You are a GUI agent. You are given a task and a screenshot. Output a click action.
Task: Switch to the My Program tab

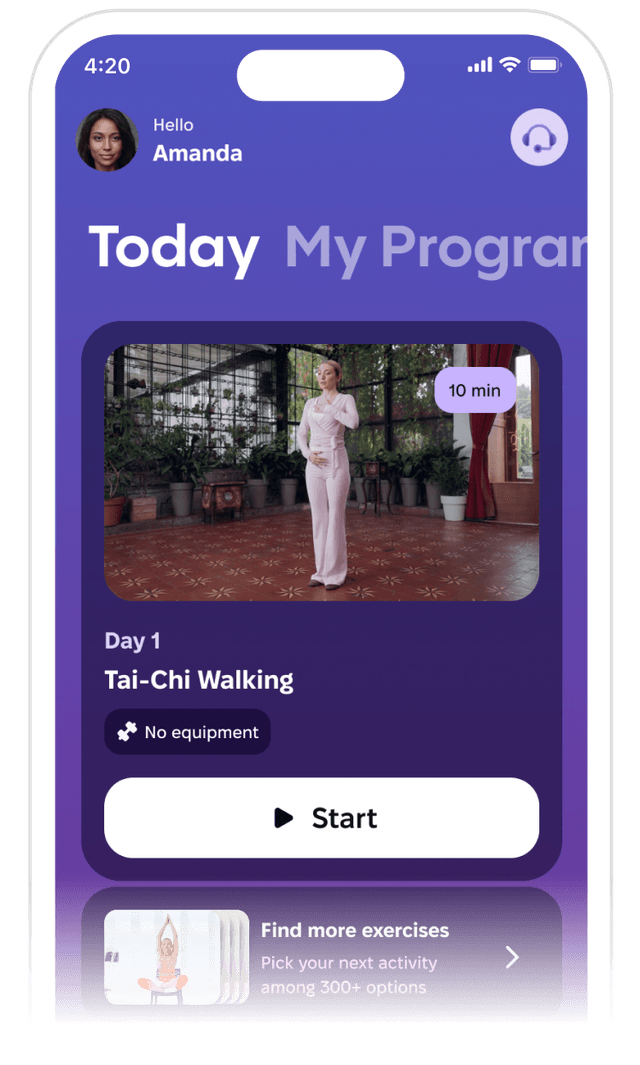pos(435,247)
